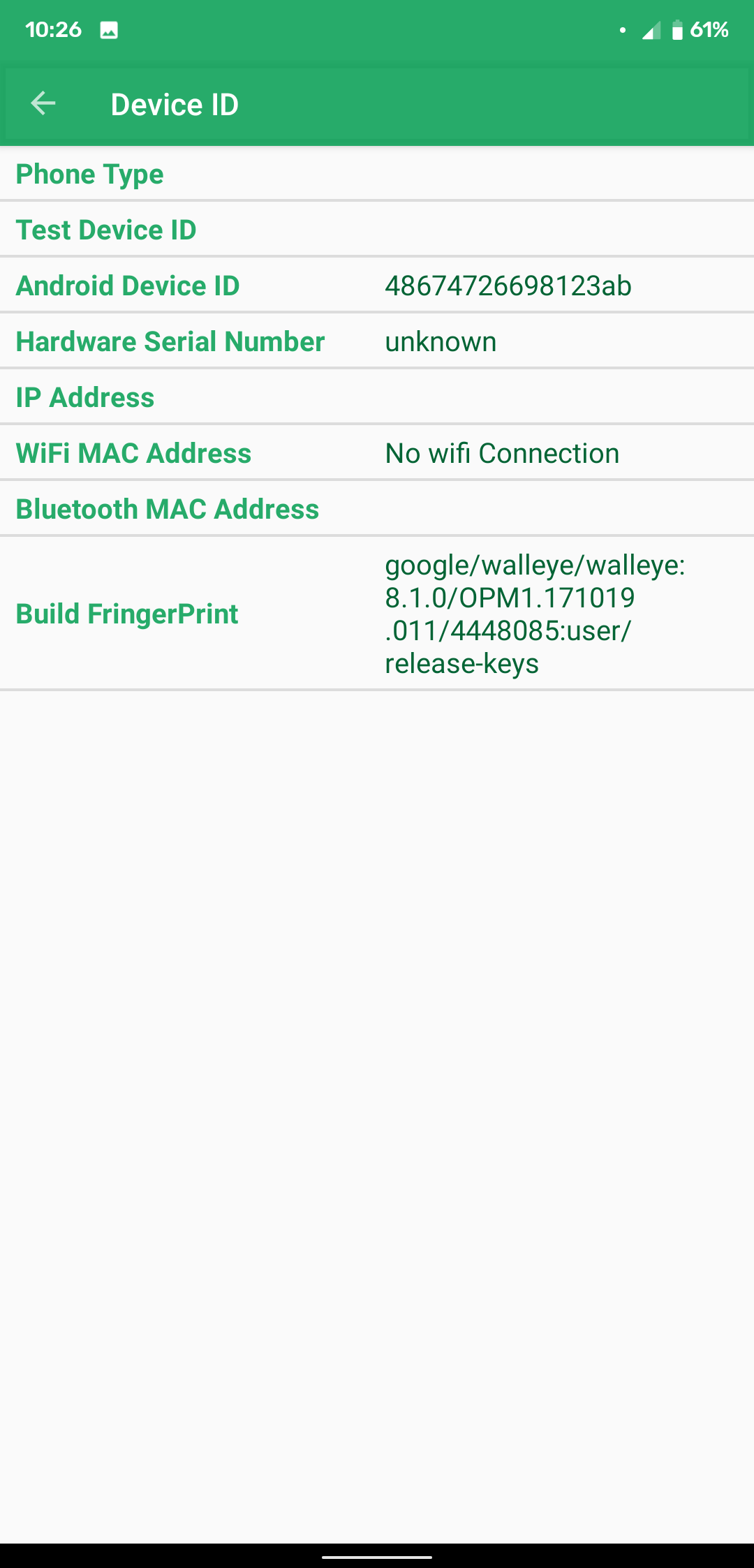The image size is (754, 1568).
Task: Click the 'unknown' serial number value
Action: coord(440,341)
